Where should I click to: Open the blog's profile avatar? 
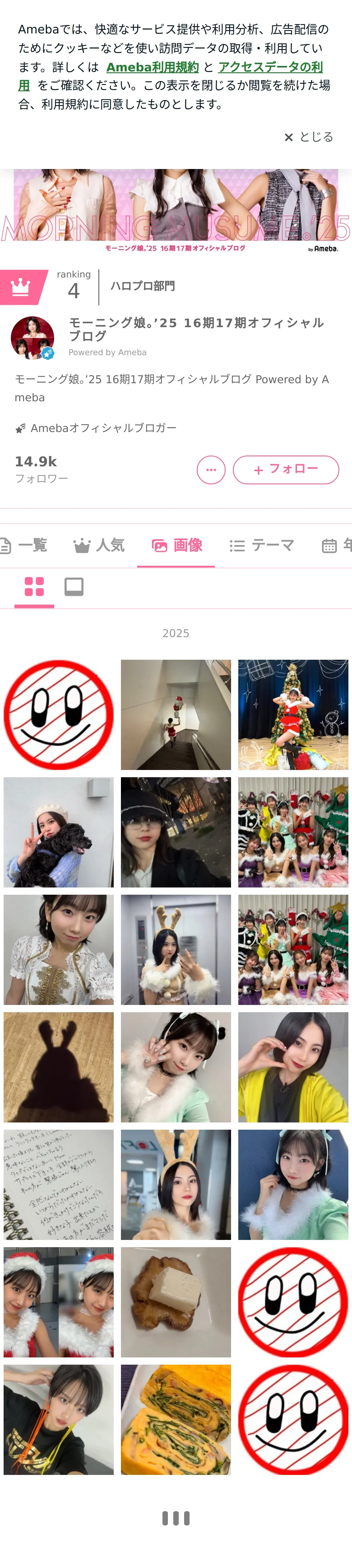click(x=33, y=338)
